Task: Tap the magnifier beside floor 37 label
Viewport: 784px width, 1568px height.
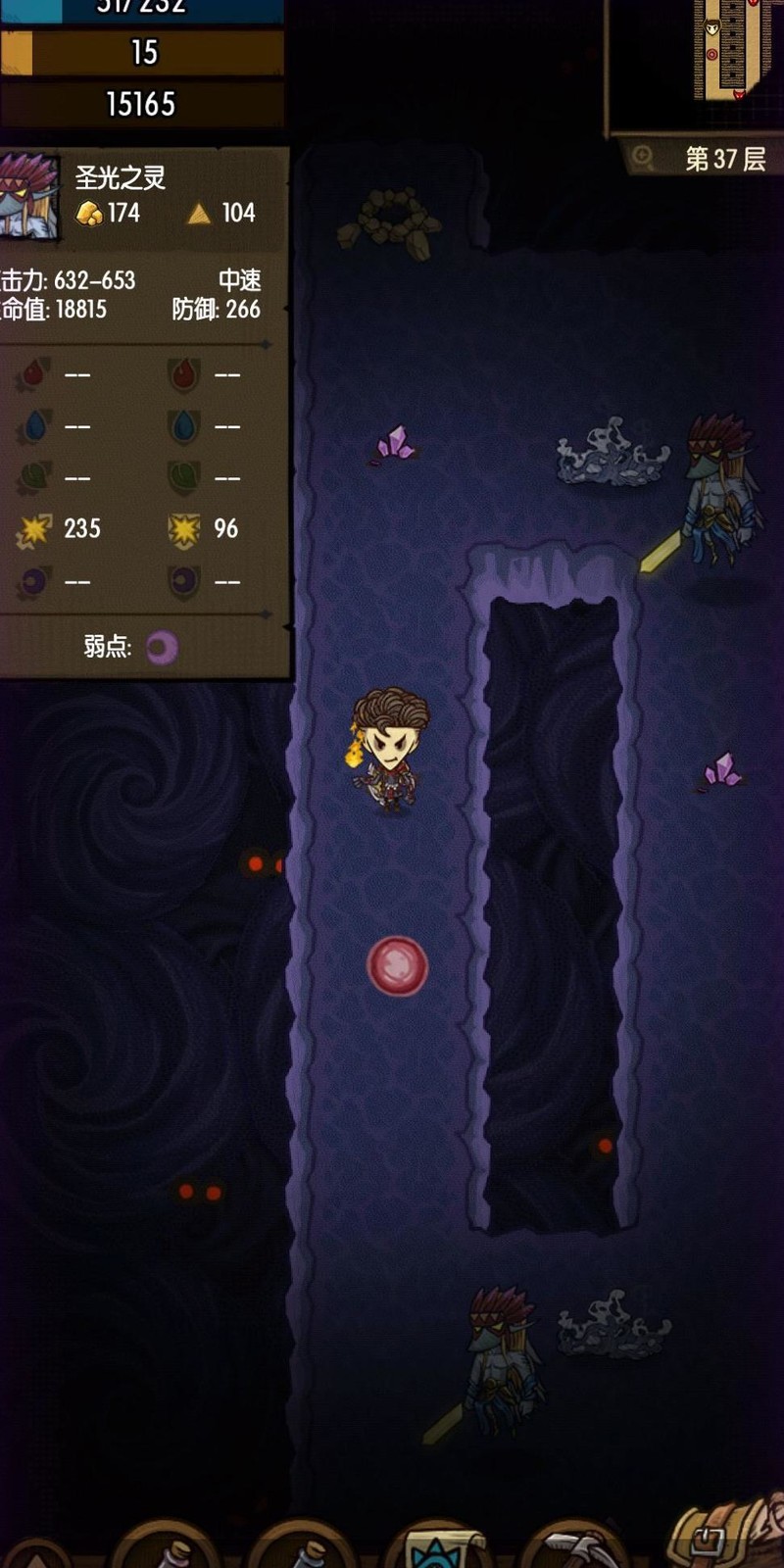Action: click(644, 157)
